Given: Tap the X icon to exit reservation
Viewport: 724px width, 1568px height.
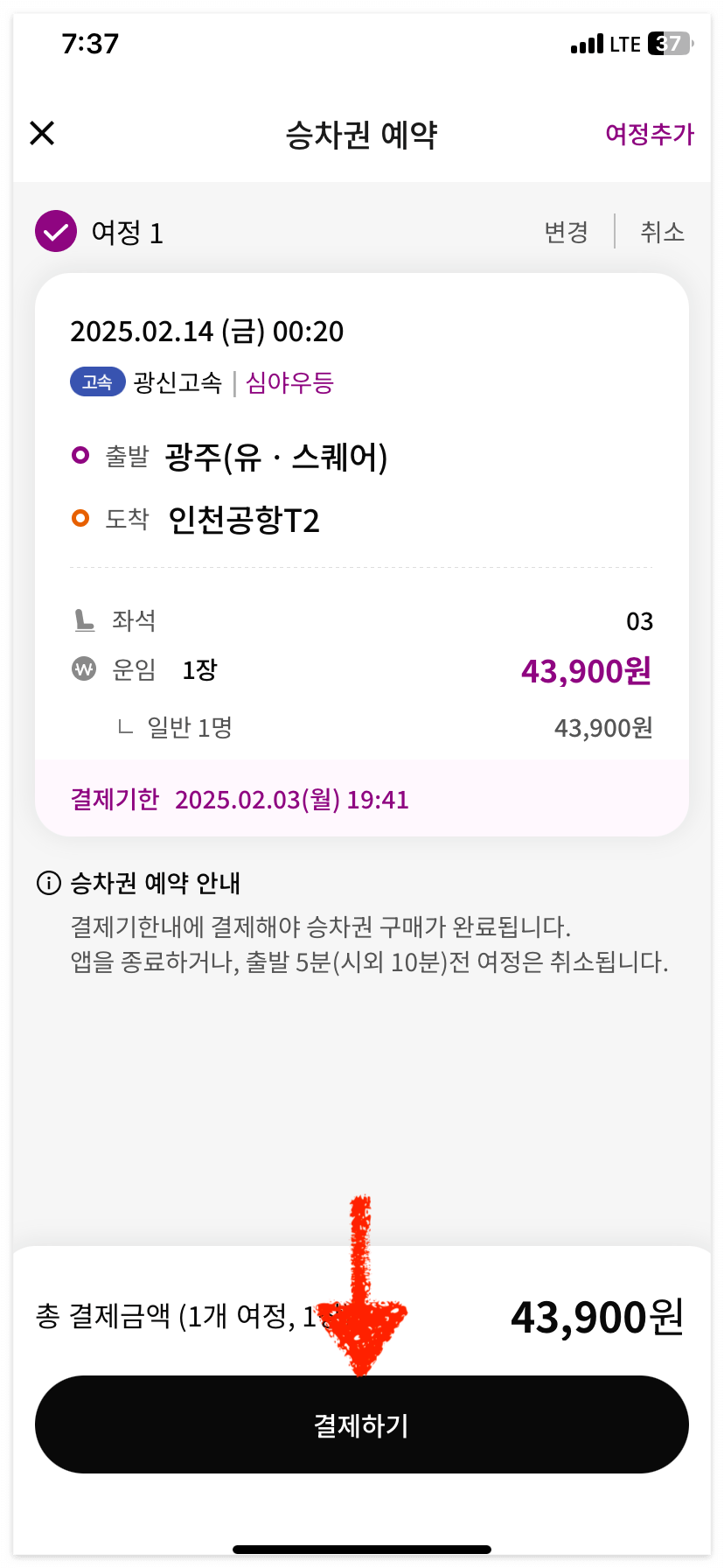Looking at the screenshot, I should pos(41,134).
